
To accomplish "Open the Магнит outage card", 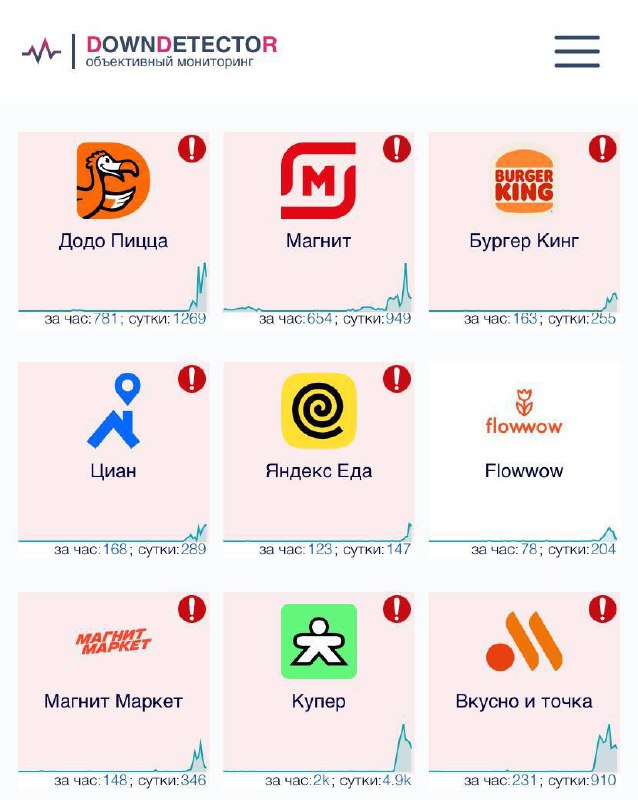I will click(x=318, y=228).
